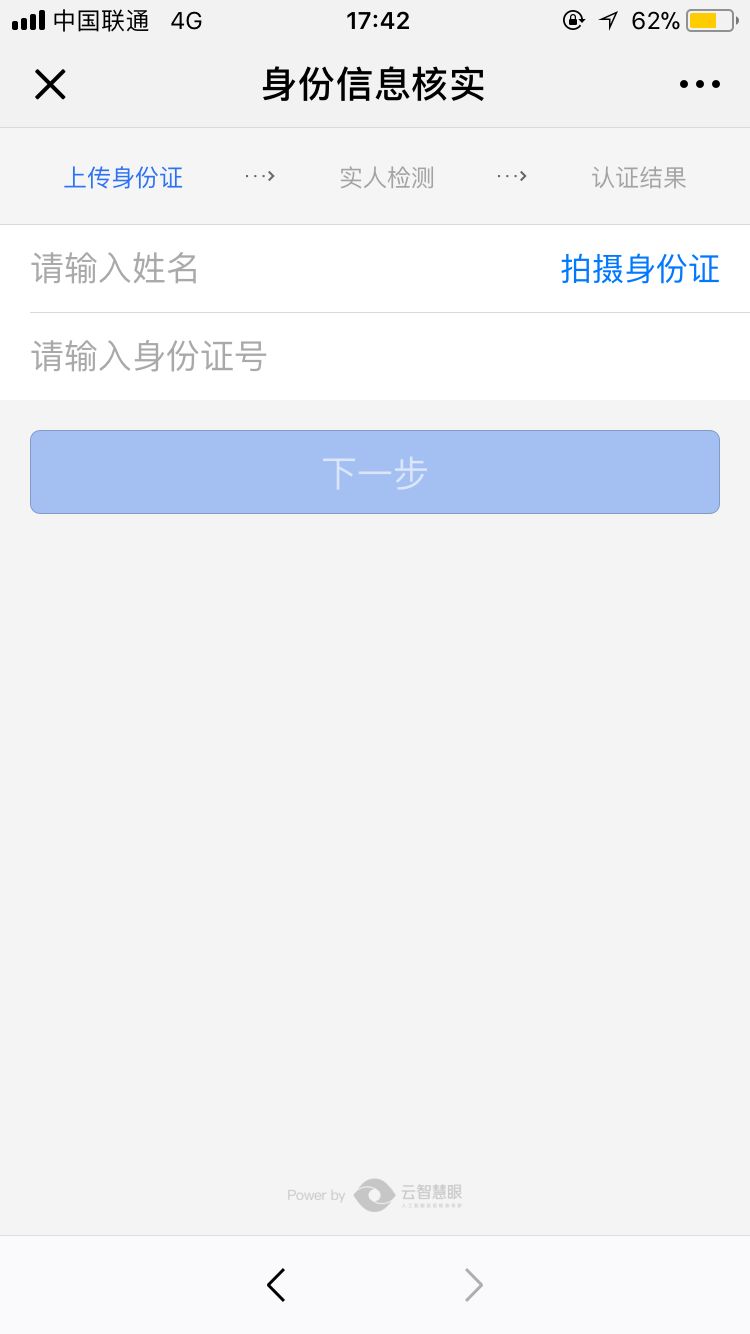The image size is (750, 1334).
Task: Click the first dotted arrow between steps
Action: tap(259, 176)
